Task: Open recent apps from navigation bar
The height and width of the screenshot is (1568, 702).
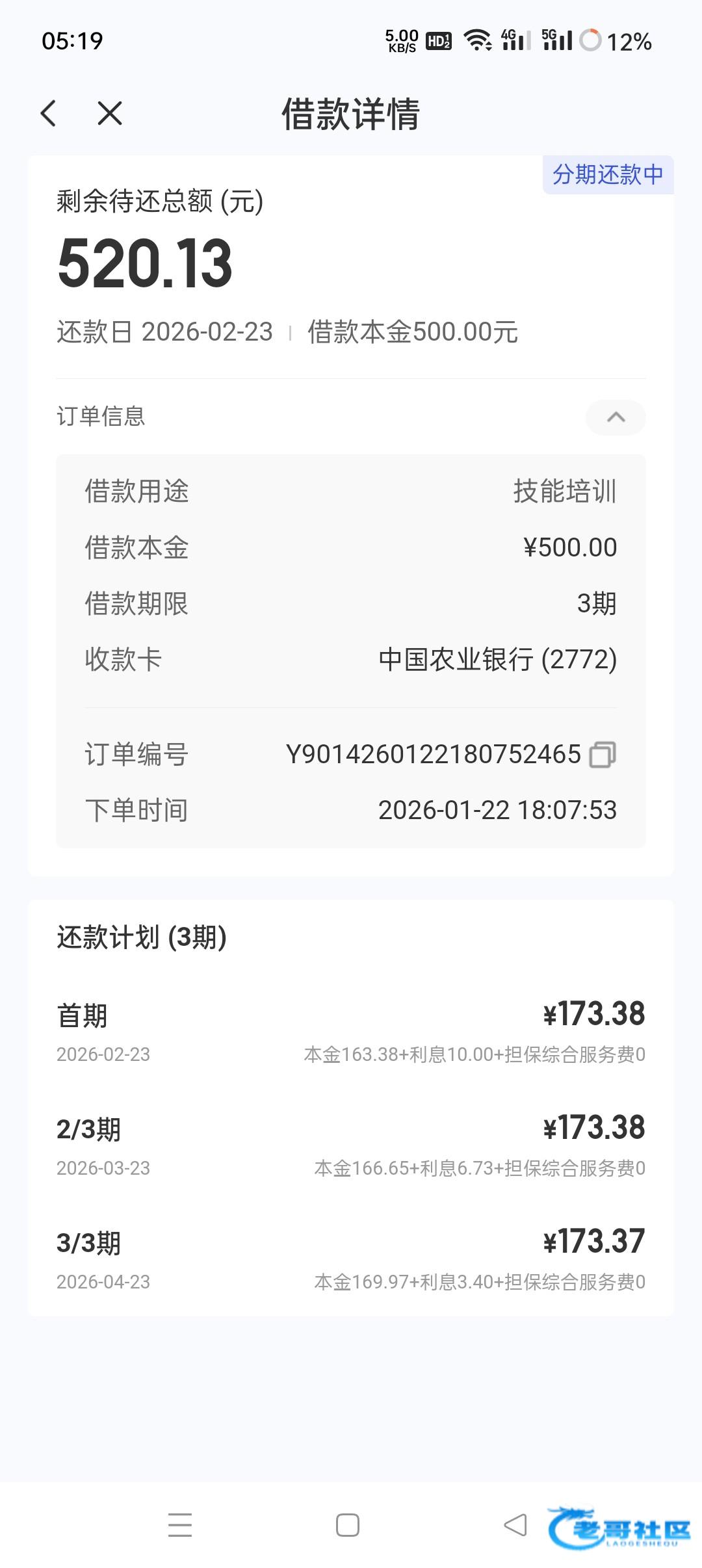Action: pyautogui.click(x=179, y=1525)
